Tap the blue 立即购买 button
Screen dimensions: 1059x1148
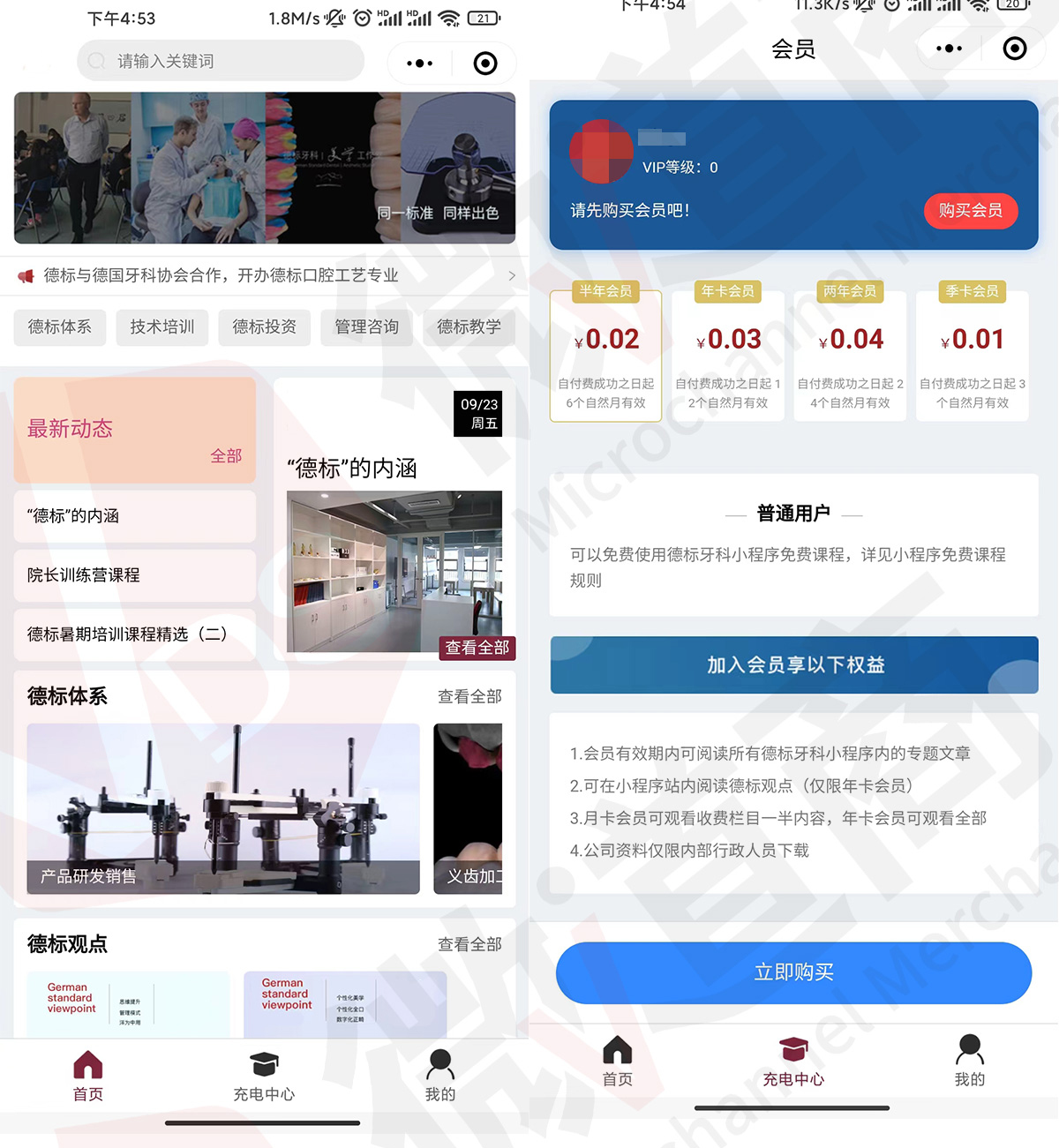[x=793, y=972]
